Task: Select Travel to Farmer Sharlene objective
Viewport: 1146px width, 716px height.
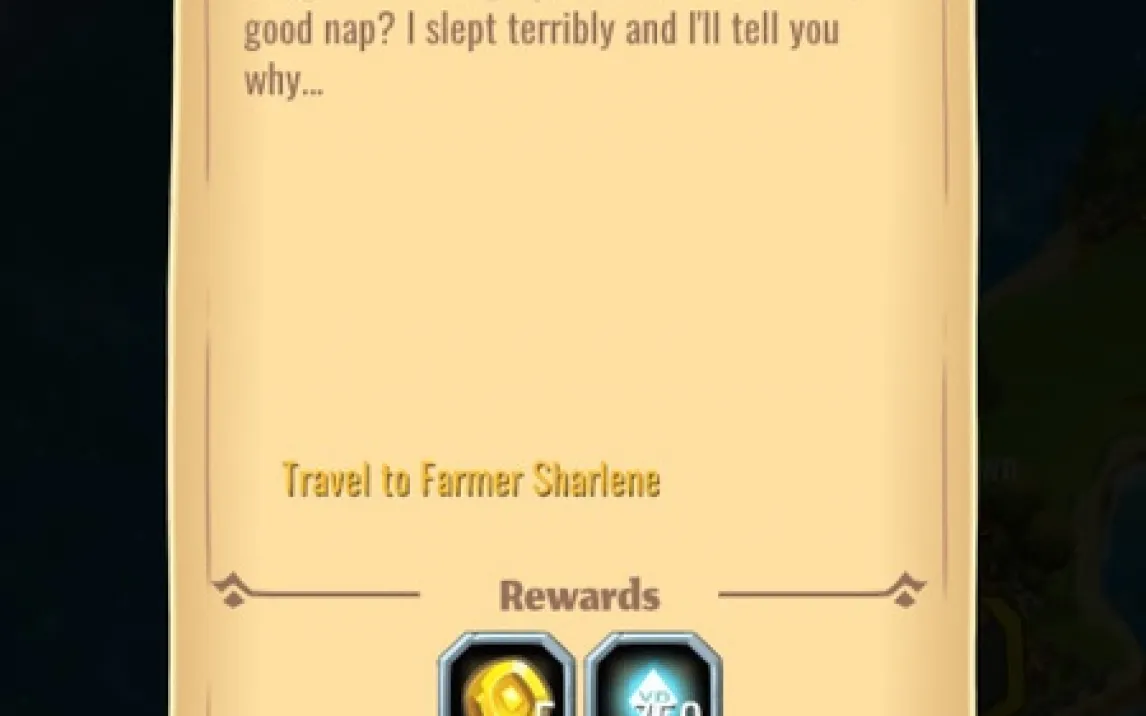Action: pyautogui.click(x=471, y=481)
